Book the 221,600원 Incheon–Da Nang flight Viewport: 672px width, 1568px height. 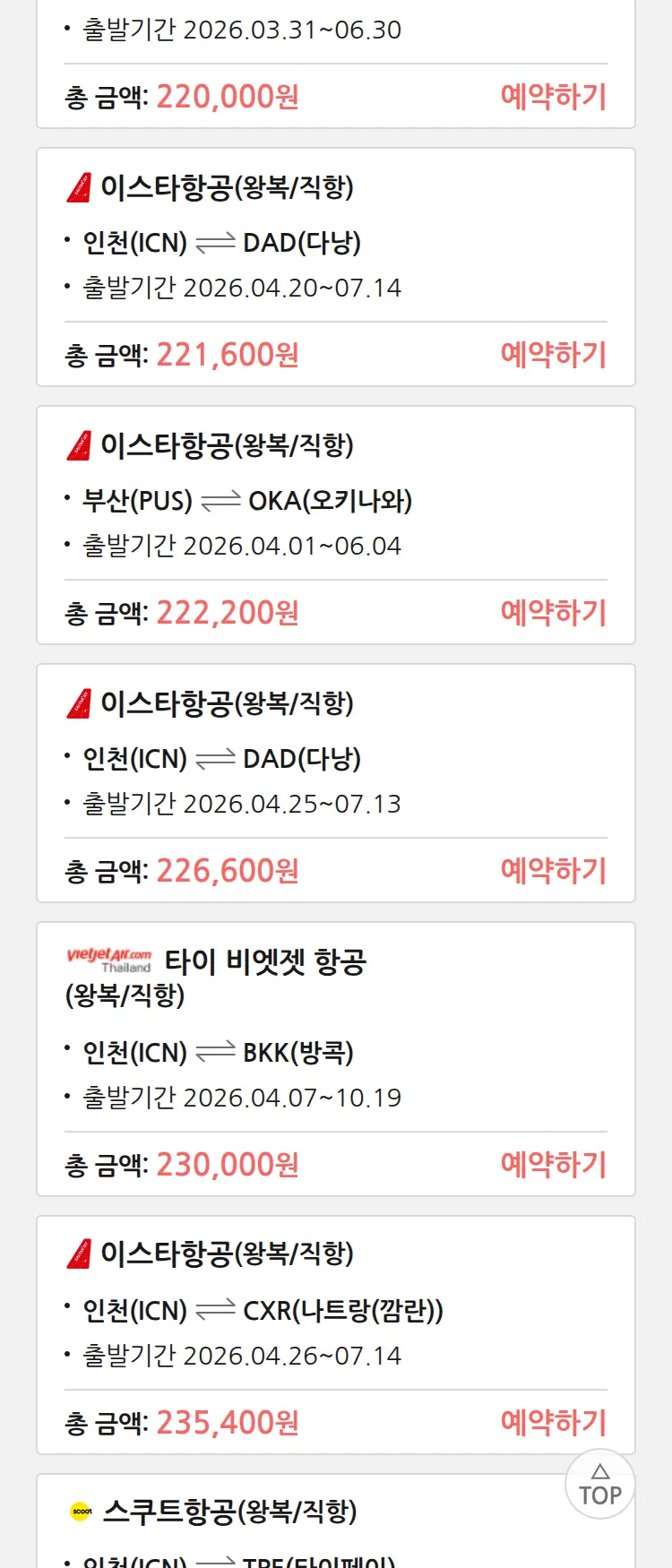tap(553, 355)
